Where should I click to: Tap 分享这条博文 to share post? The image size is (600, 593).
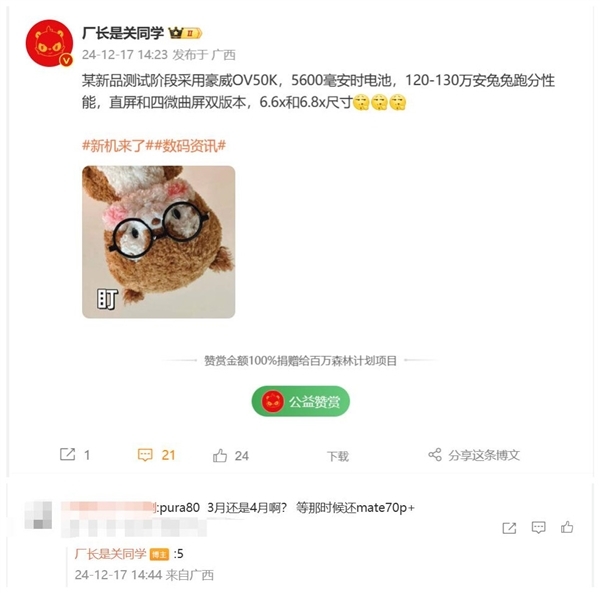474,455
